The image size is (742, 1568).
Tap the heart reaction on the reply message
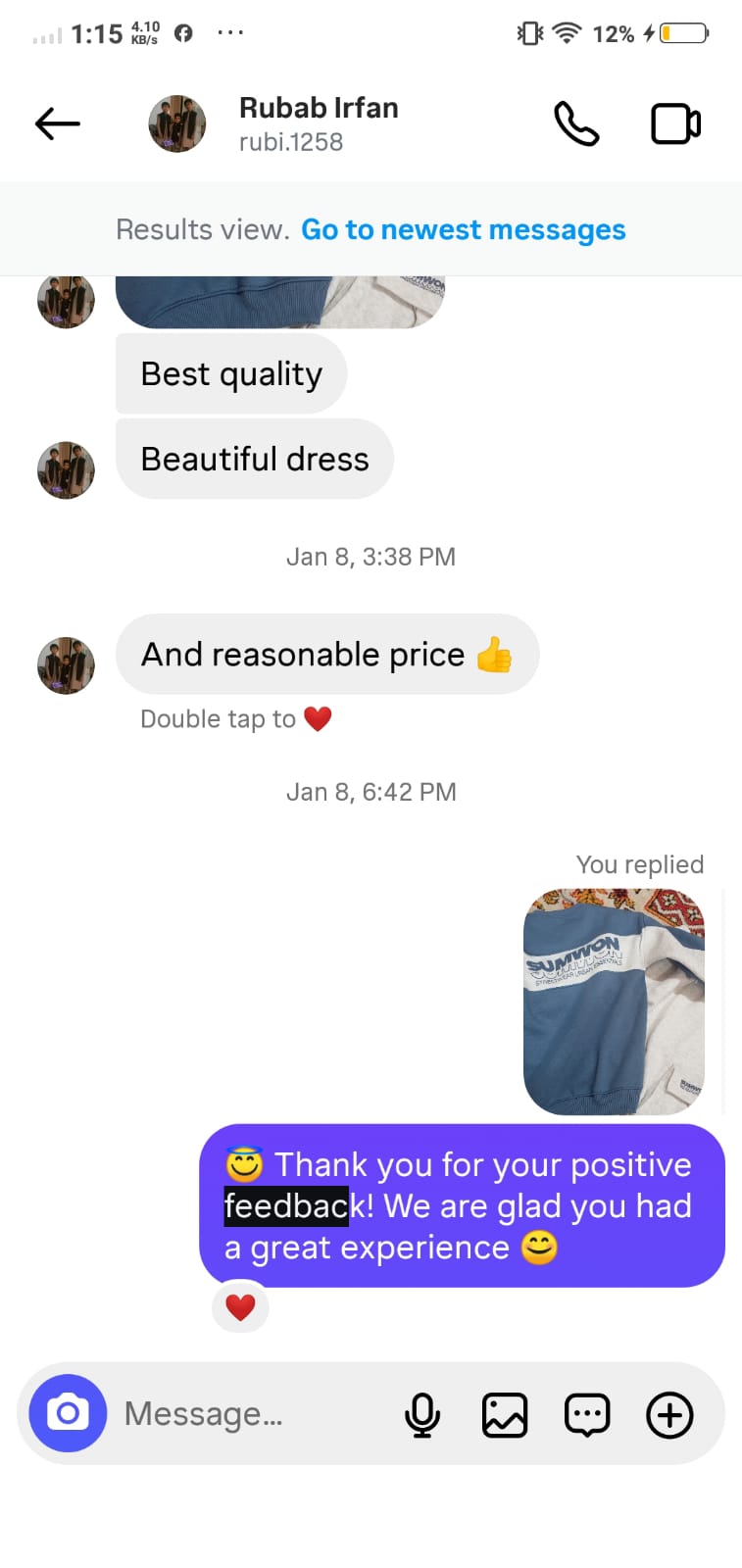240,1306
